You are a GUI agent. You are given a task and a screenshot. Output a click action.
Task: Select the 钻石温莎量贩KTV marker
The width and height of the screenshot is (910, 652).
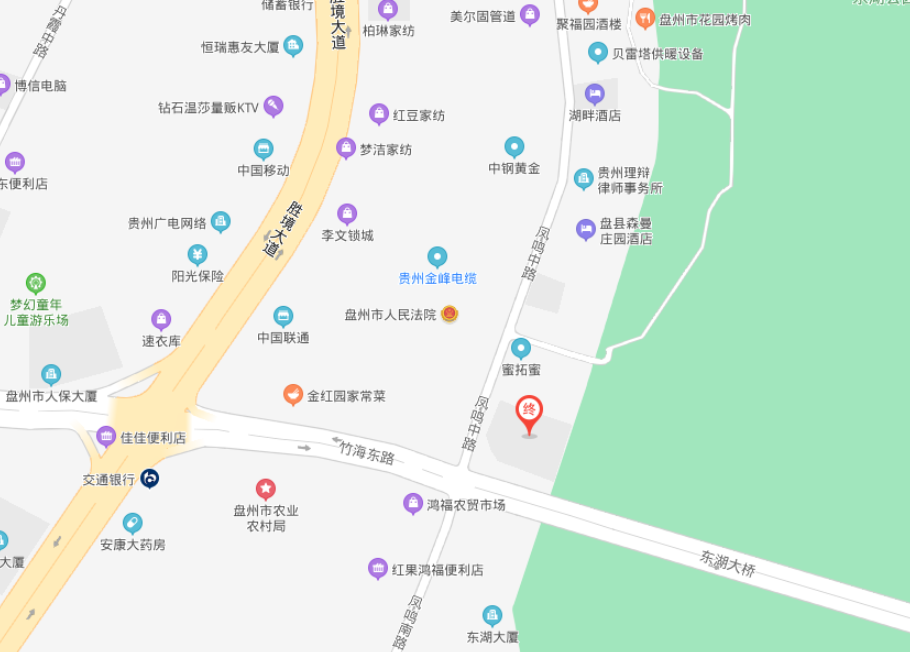(273, 106)
